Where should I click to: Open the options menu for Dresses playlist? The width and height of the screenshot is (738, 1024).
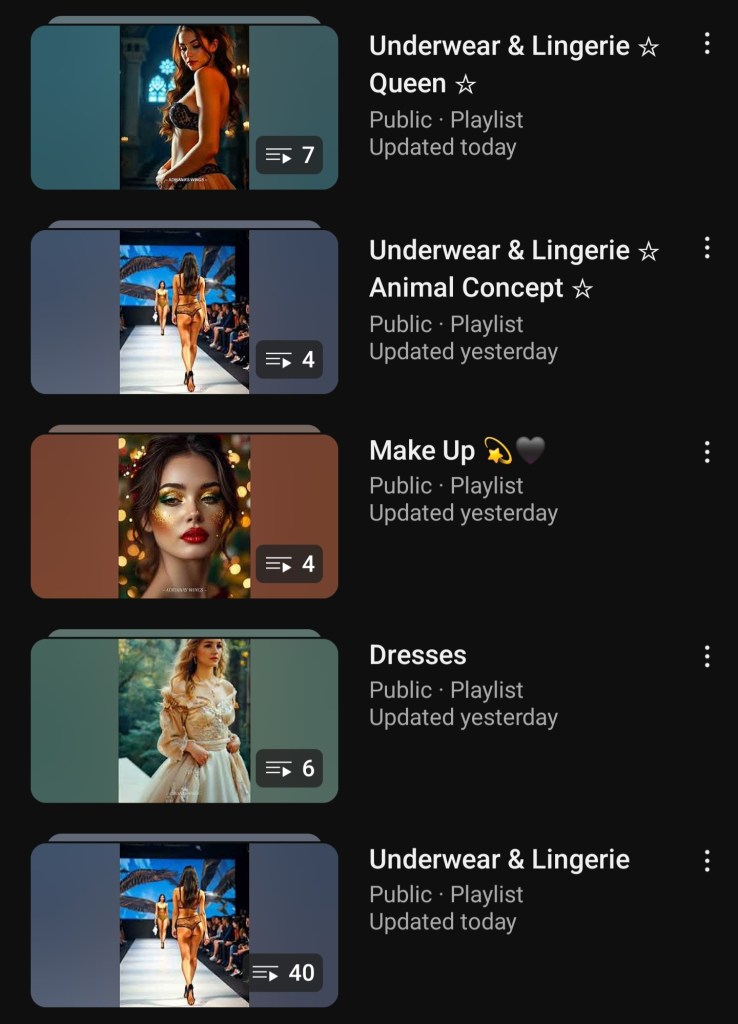707,656
